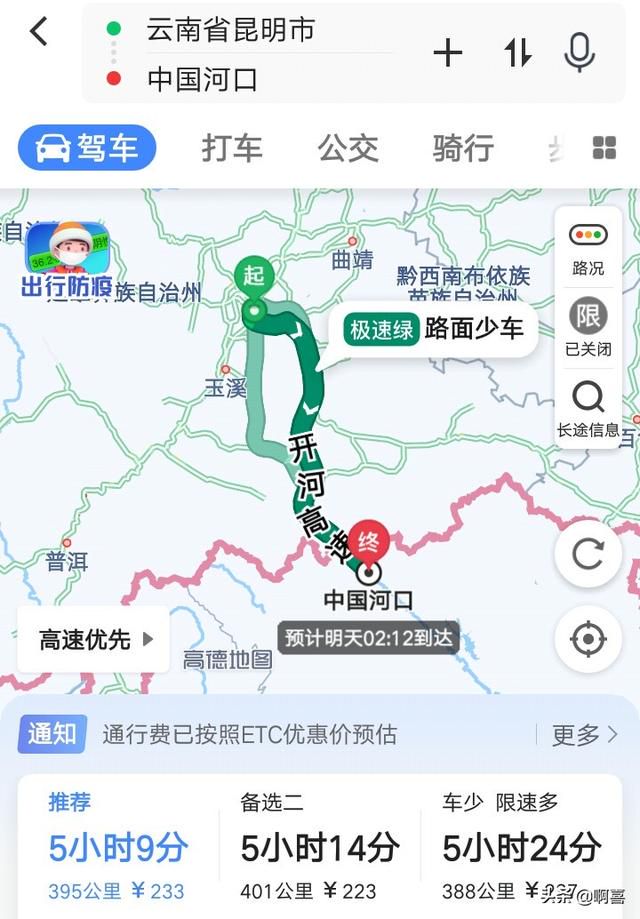The image size is (640, 919).
Task: Toggle the 路况 traffic layer
Action: 588,248
